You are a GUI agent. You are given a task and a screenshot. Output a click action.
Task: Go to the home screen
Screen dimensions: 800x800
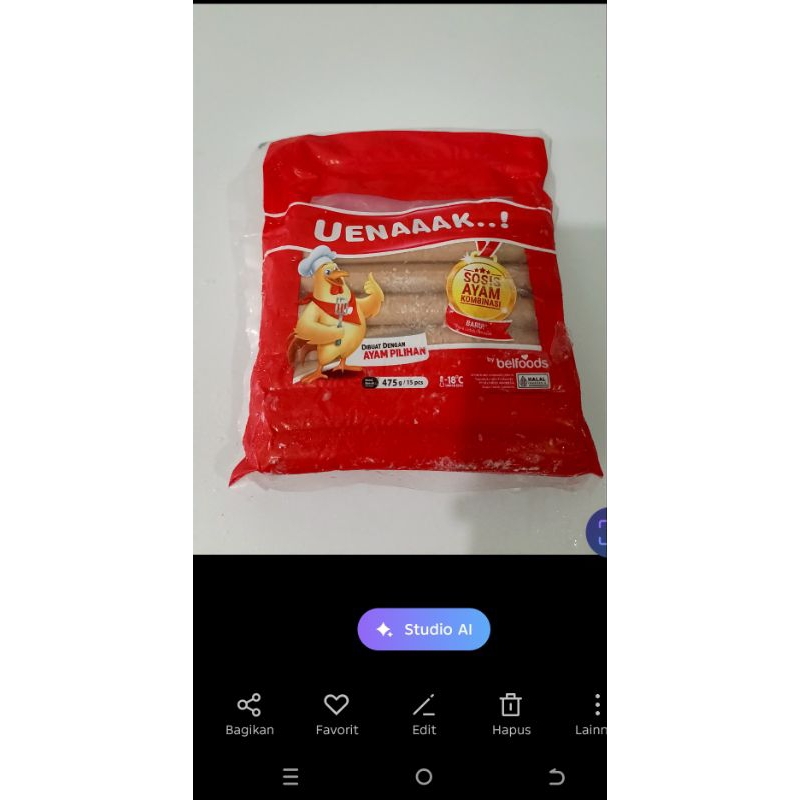[x=424, y=777]
